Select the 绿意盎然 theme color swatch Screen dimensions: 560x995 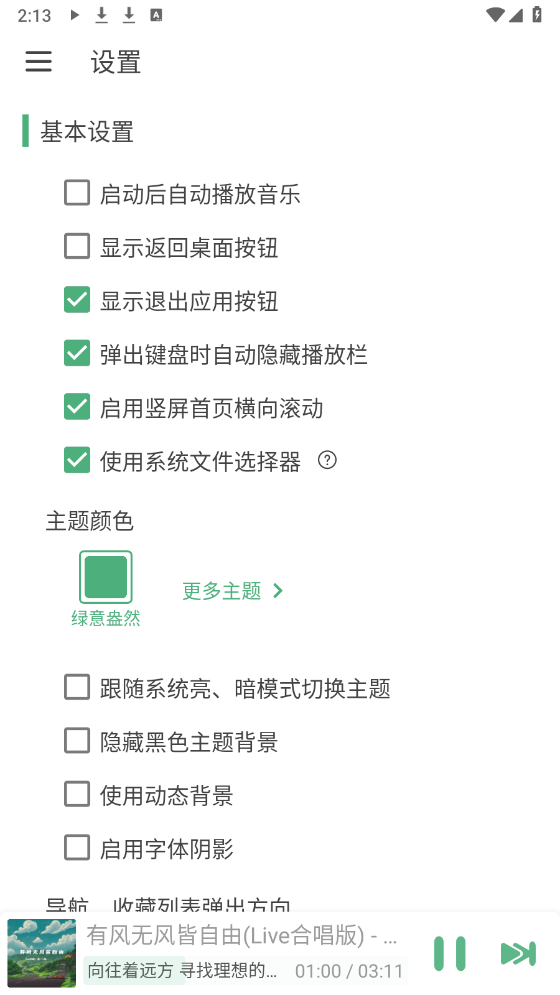(x=105, y=577)
